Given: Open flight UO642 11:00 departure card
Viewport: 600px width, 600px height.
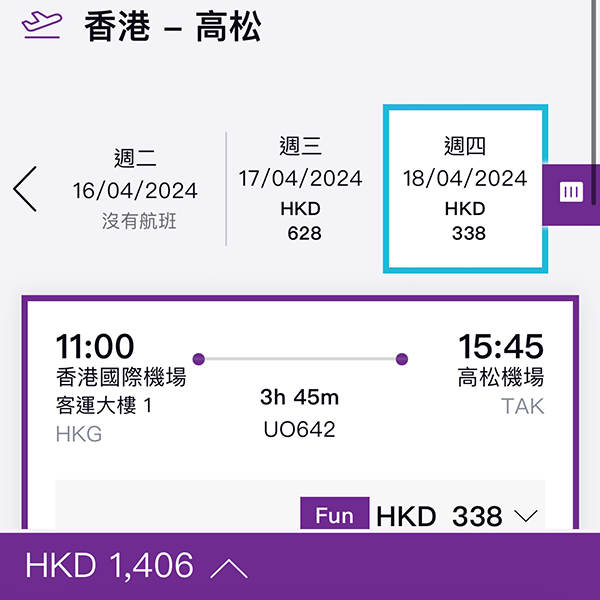Looking at the screenshot, I should [300, 388].
